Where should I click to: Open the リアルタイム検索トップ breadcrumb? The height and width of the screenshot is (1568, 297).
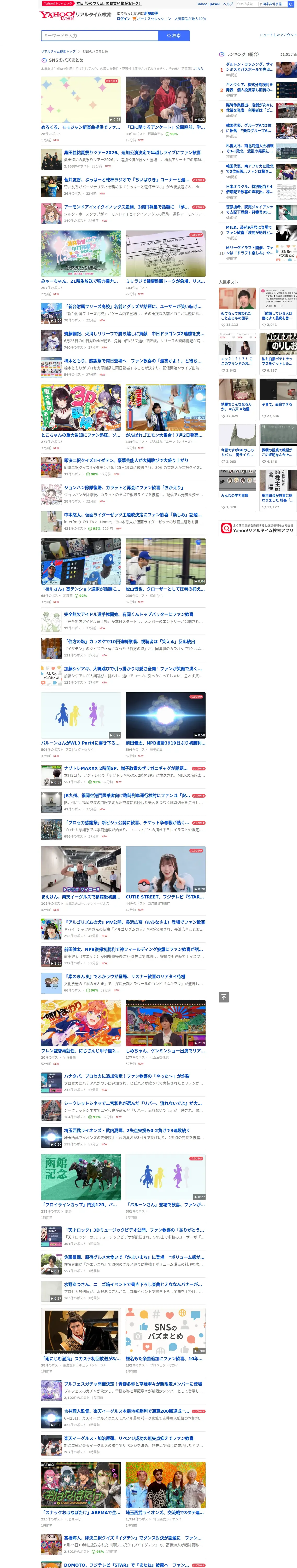(x=59, y=52)
